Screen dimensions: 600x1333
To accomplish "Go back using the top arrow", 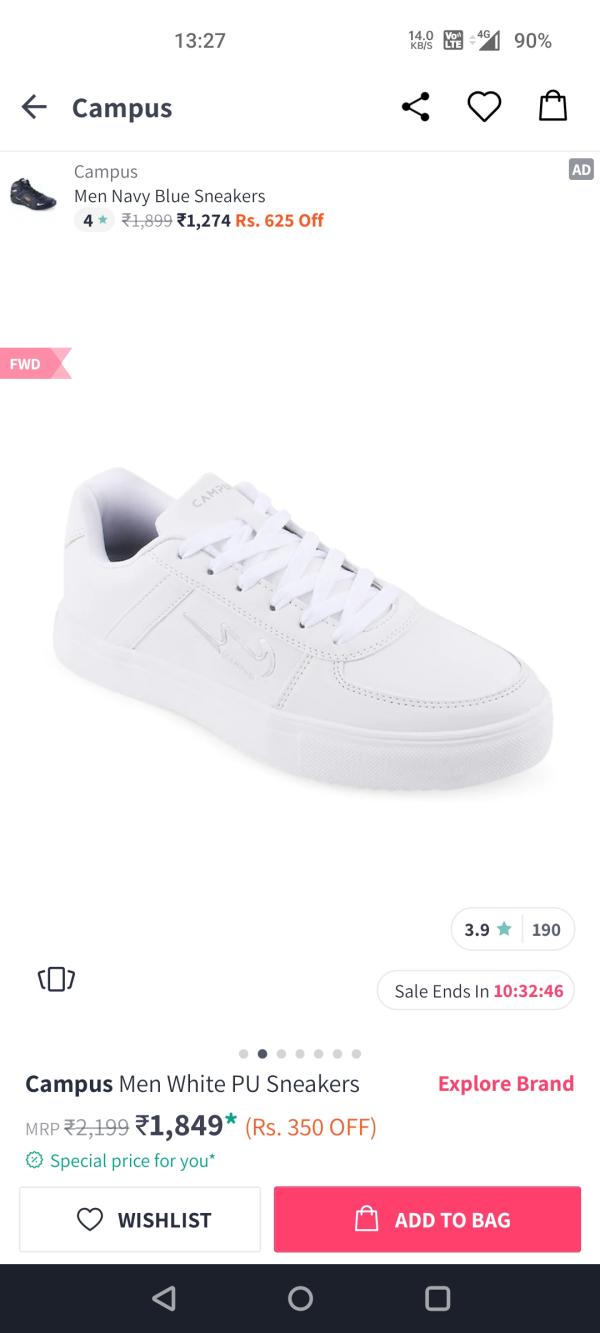I will (x=34, y=107).
